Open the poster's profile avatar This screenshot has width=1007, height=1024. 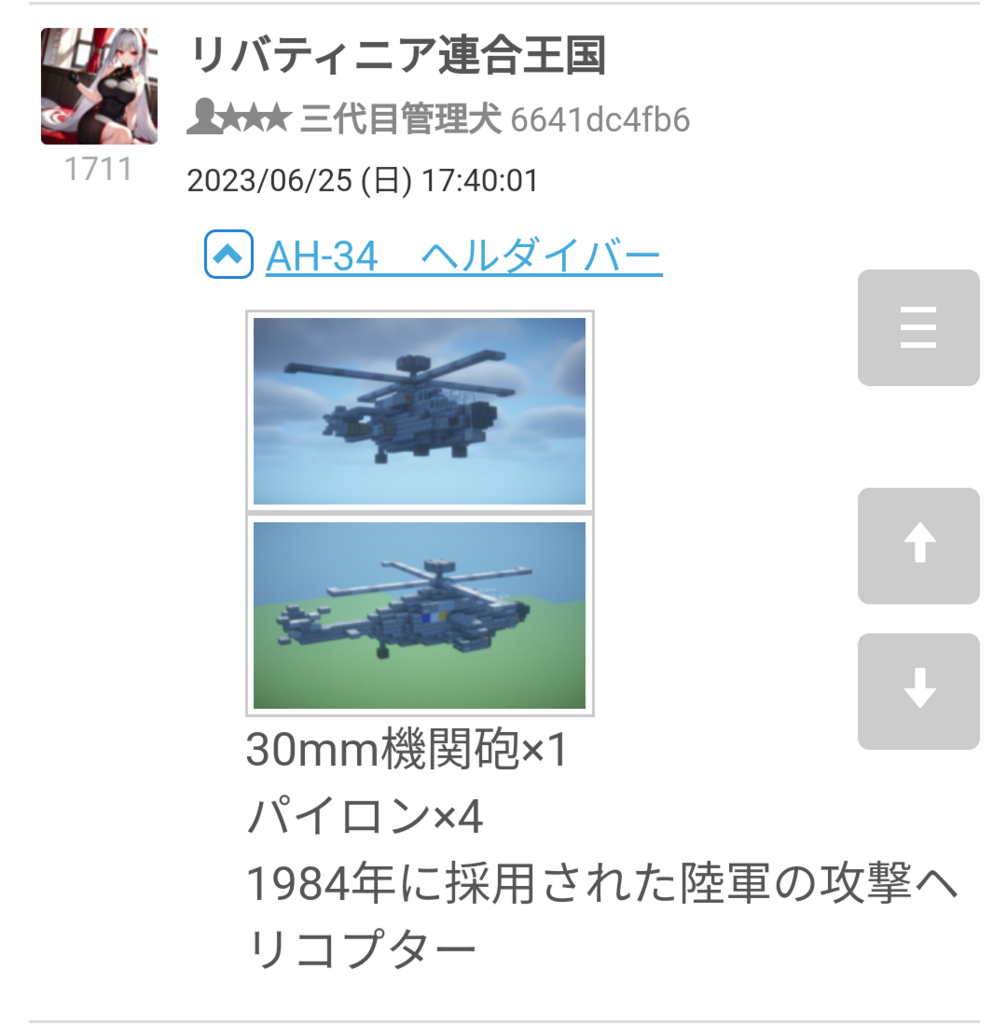coord(99,86)
